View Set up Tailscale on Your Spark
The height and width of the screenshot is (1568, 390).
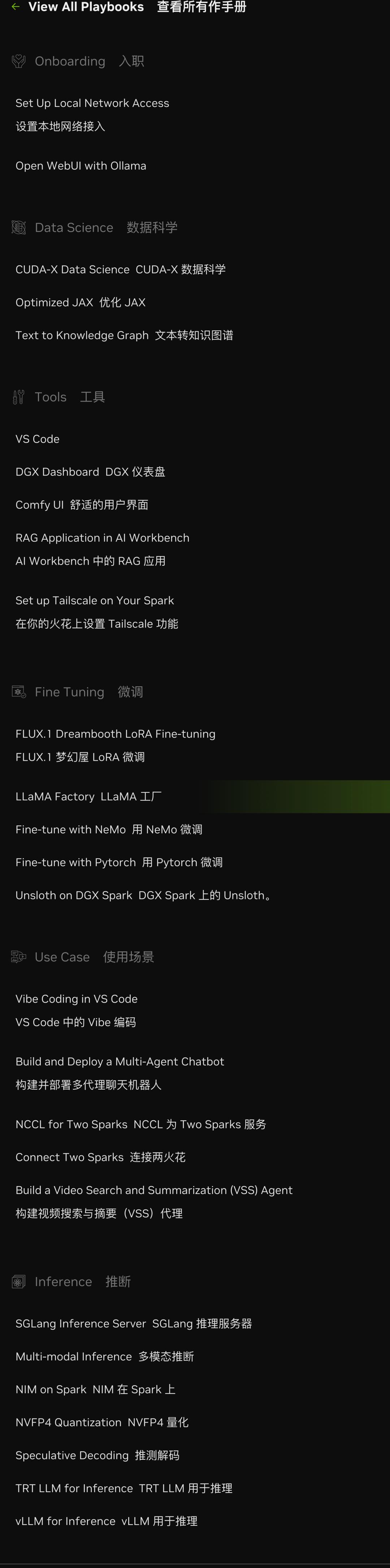pyautogui.click(x=94, y=601)
